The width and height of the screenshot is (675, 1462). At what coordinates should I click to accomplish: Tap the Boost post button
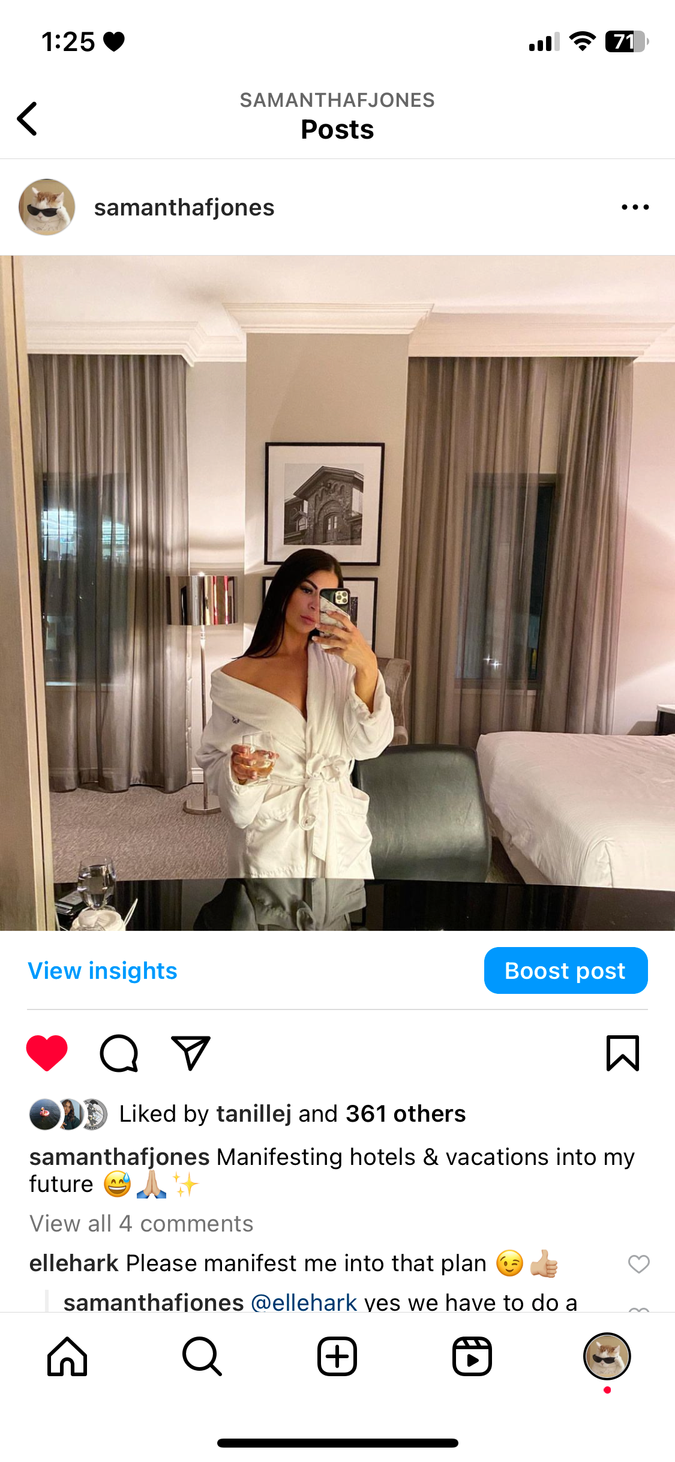565,971
